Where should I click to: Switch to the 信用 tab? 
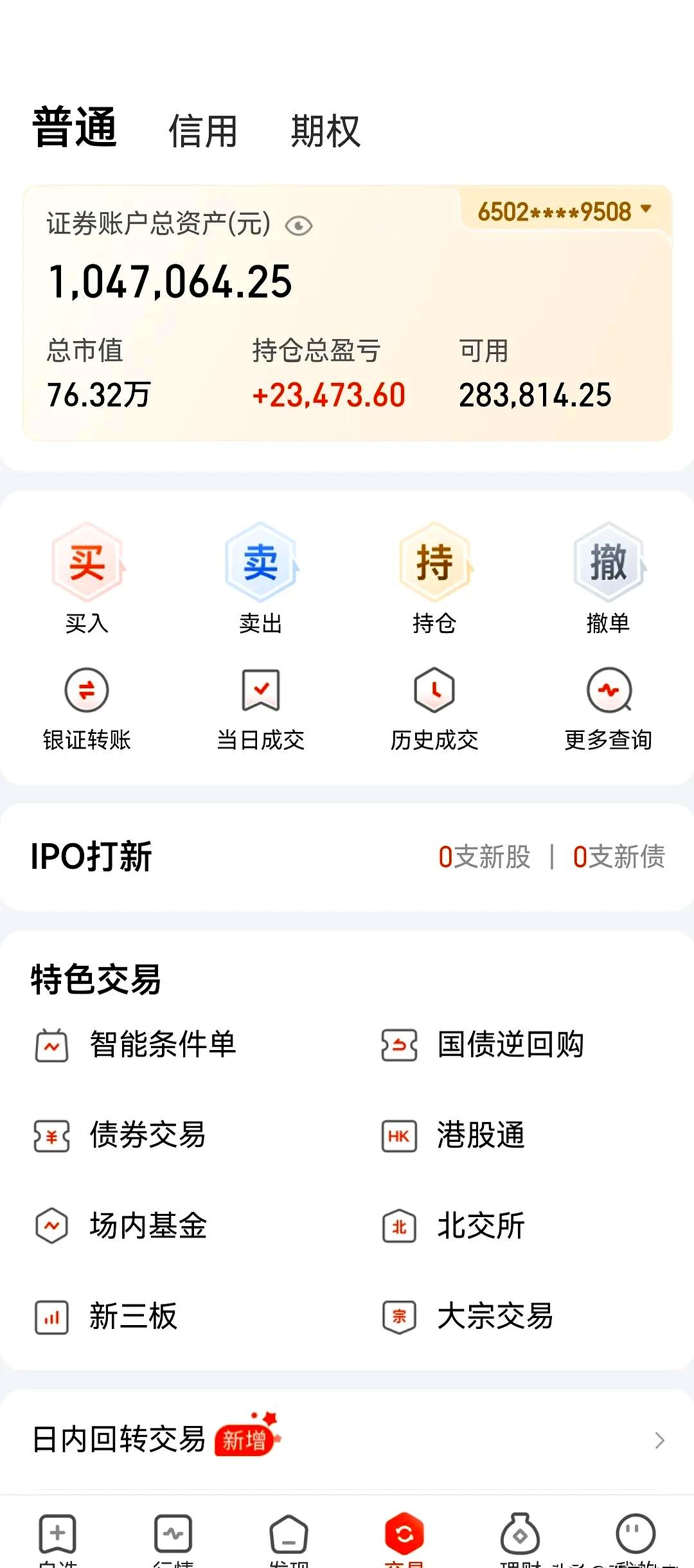coord(202,132)
